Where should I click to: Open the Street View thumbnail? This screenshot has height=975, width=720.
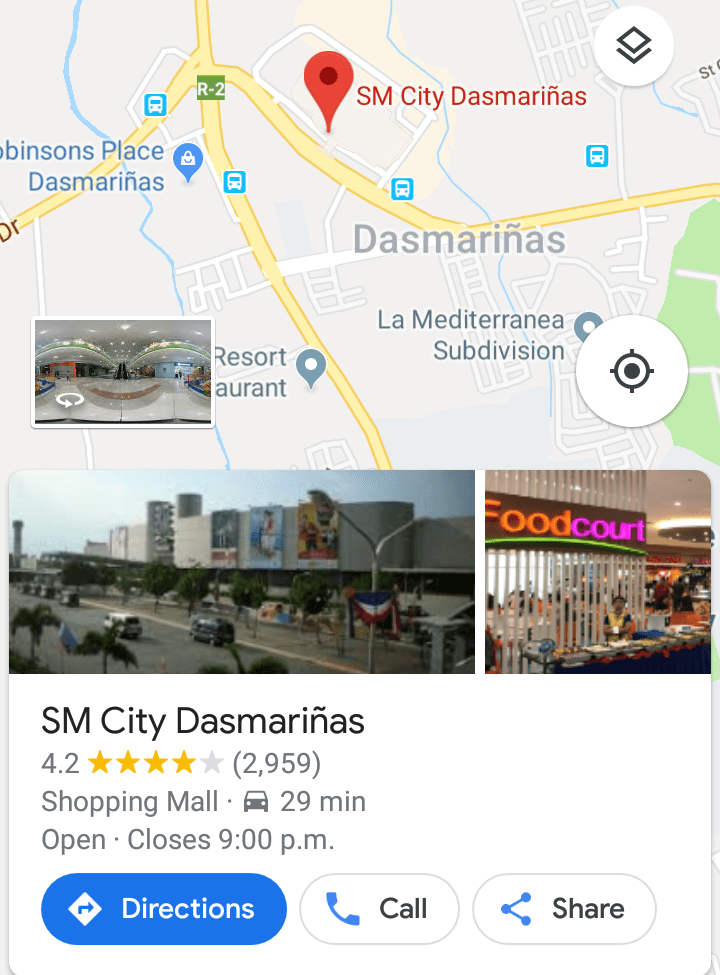click(x=123, y=373)
